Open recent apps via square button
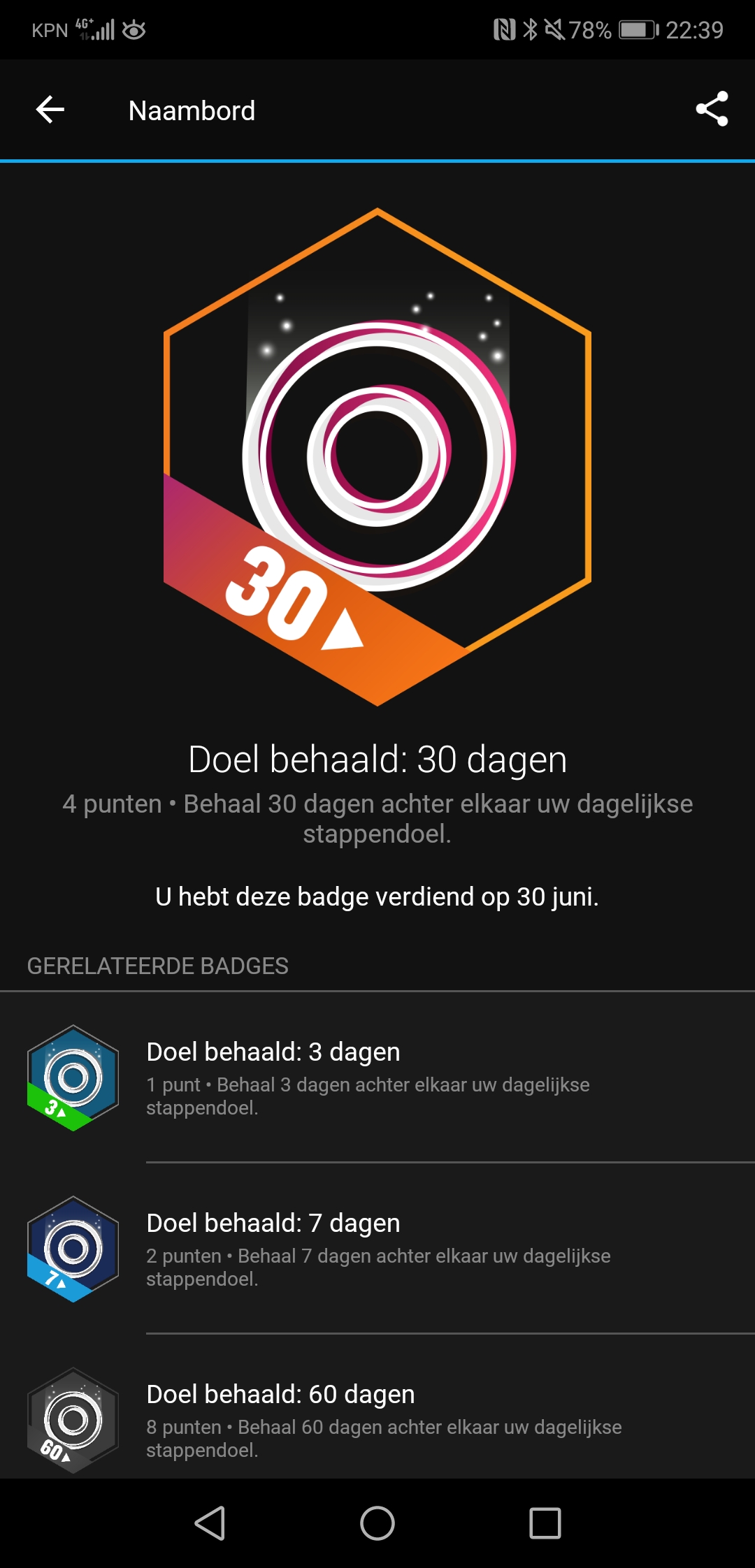Image resolution: width=755 pixels, height=1568 pixels. [x=545, y=1523]
